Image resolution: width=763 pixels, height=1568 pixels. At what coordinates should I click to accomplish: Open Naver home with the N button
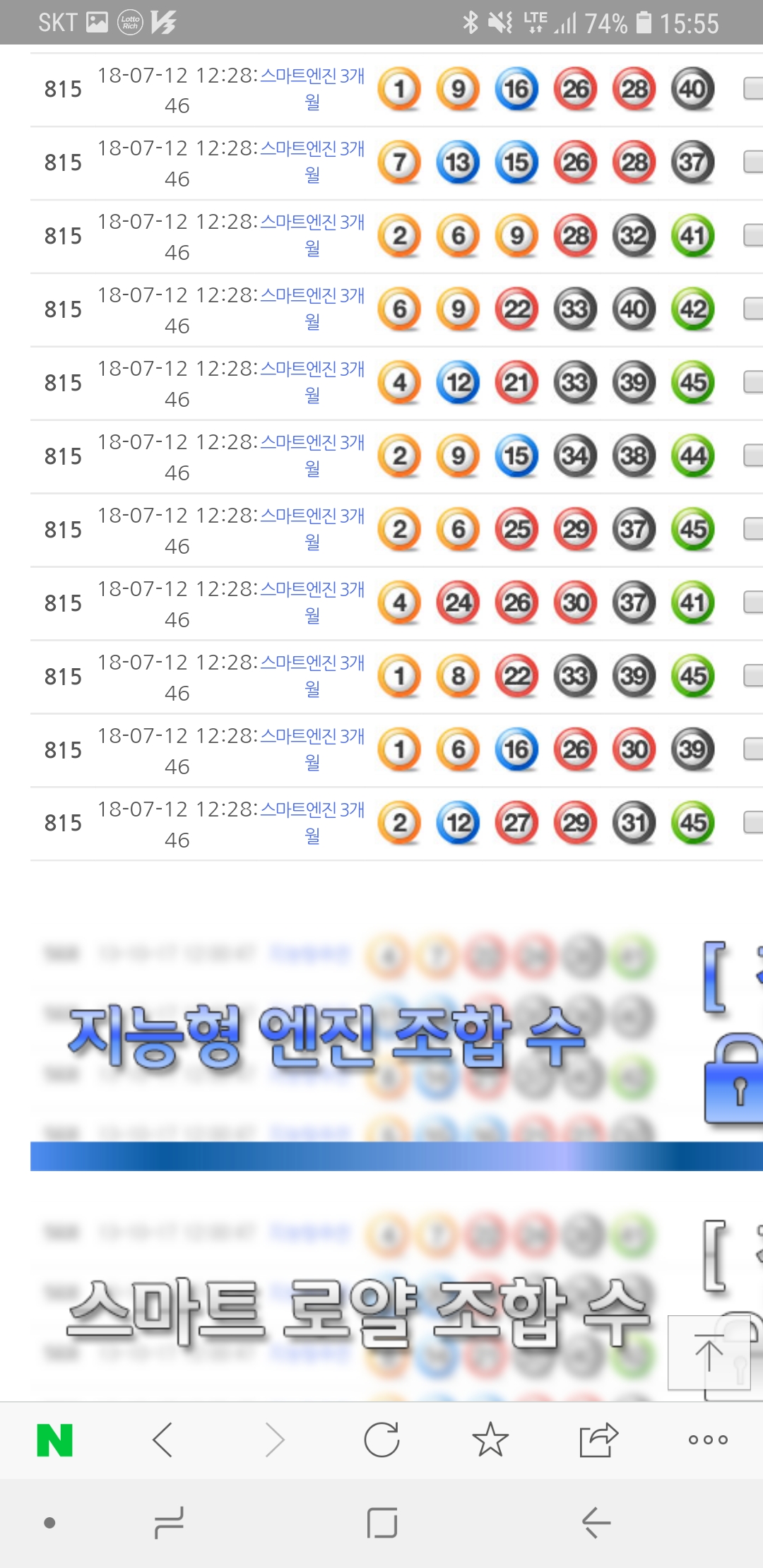55,1440
